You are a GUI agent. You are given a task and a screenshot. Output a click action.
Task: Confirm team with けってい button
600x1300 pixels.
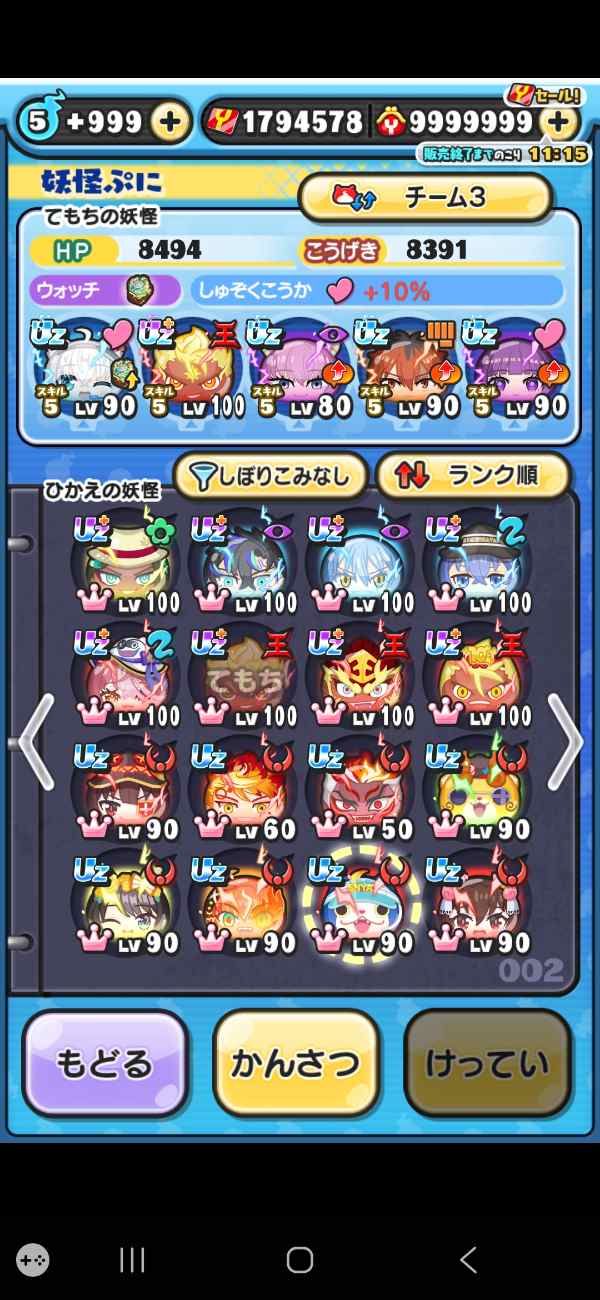click(487, 1064)
